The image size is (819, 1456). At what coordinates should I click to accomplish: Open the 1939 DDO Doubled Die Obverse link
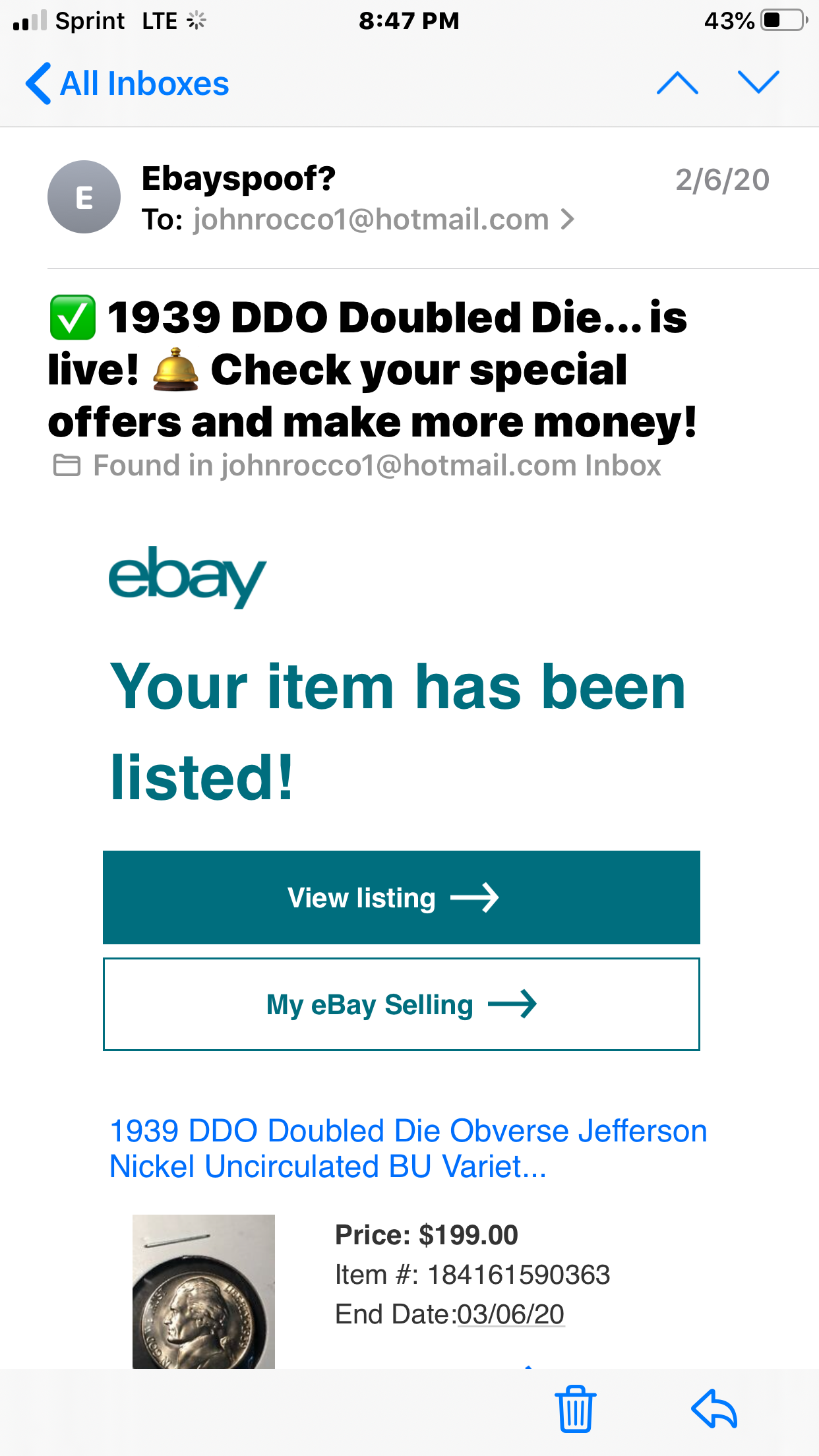point(408,1148)
